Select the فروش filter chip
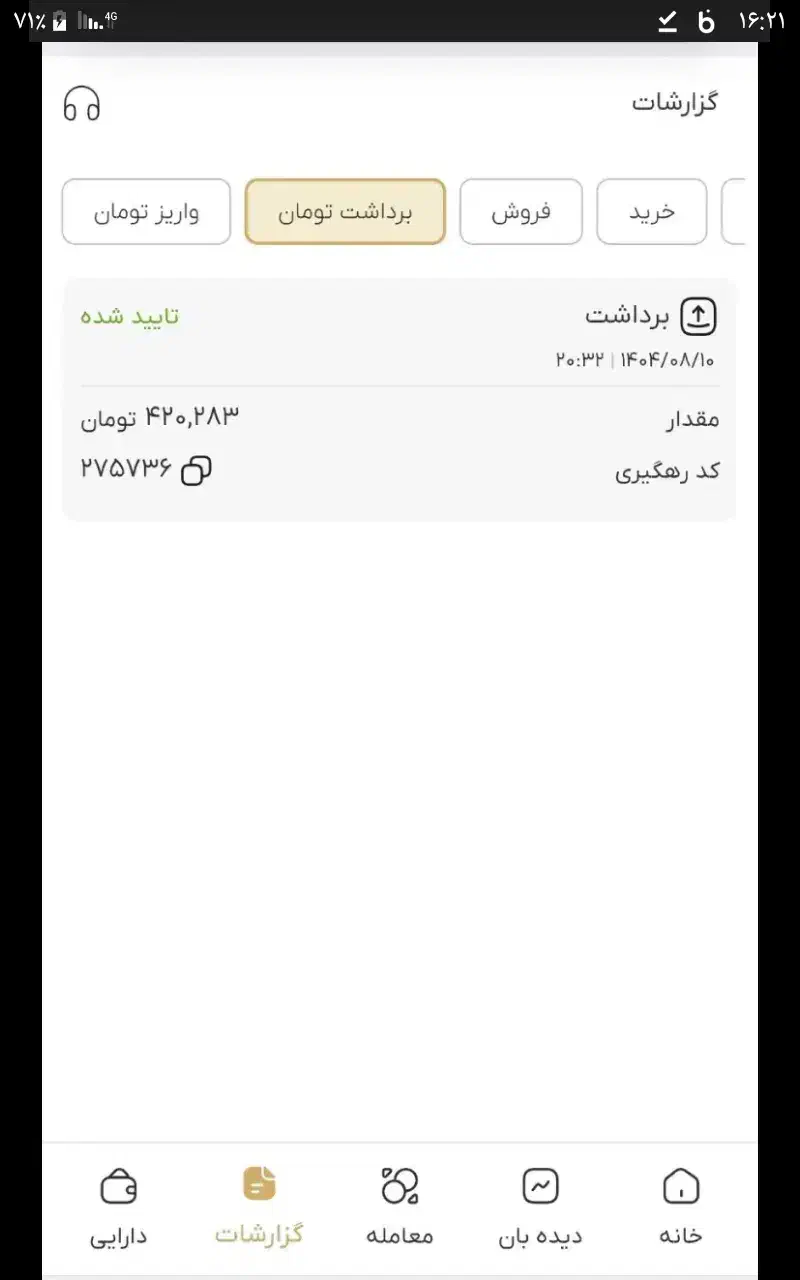Screen dimensions: 800x1280 [521, 212]
